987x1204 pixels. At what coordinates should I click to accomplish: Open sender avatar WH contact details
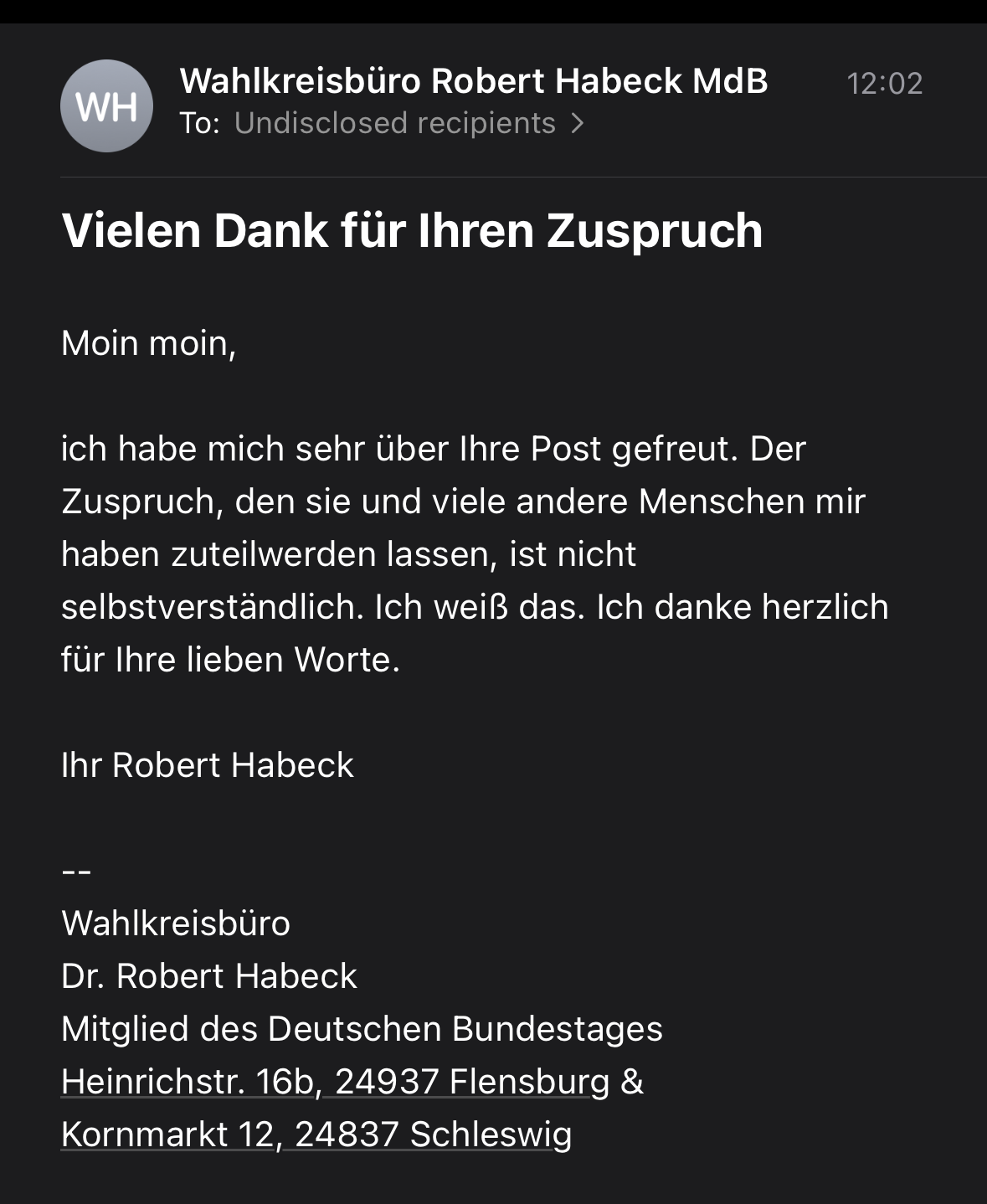point(106,106)
